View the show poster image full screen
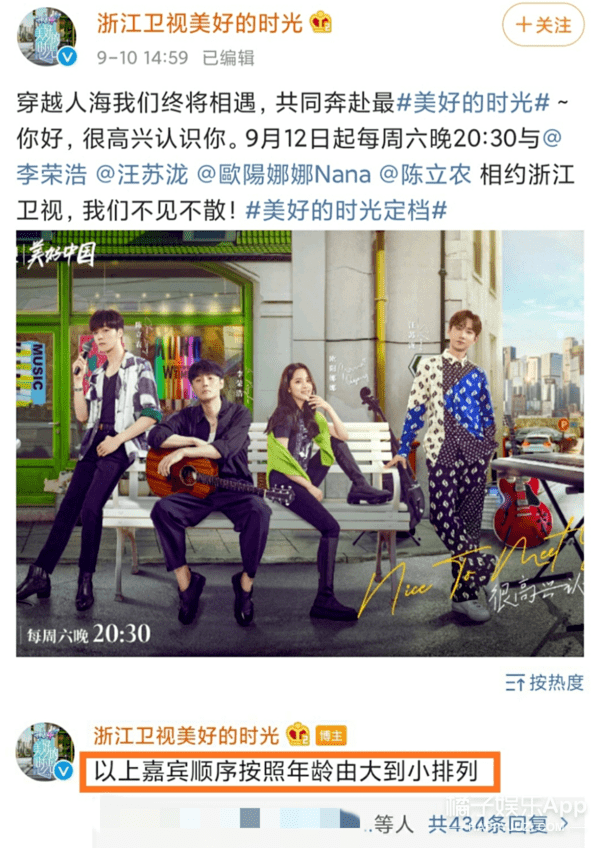600x848 pixels. (x=300, y=442)
